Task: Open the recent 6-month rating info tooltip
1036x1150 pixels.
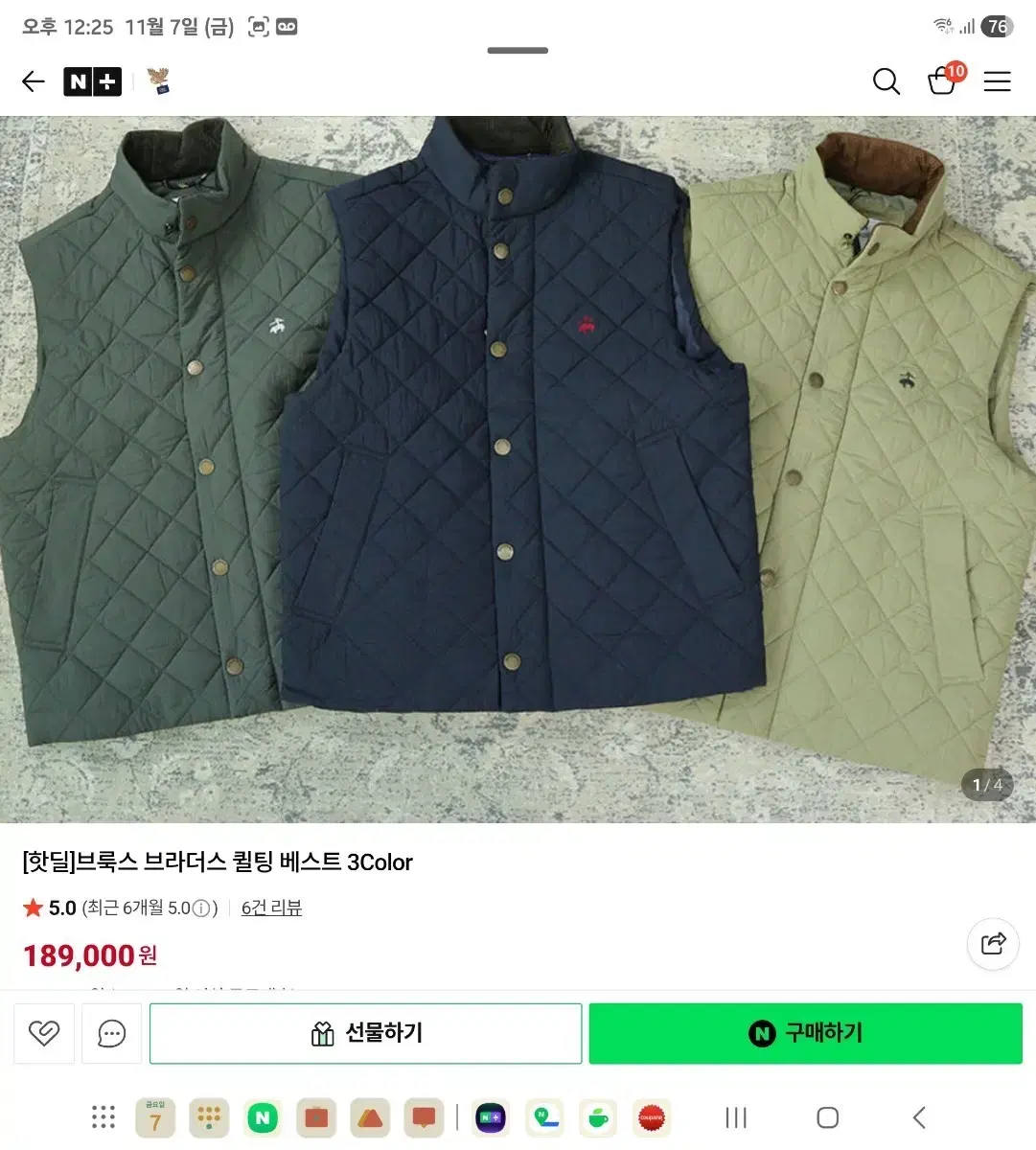Action: point(202,908)
